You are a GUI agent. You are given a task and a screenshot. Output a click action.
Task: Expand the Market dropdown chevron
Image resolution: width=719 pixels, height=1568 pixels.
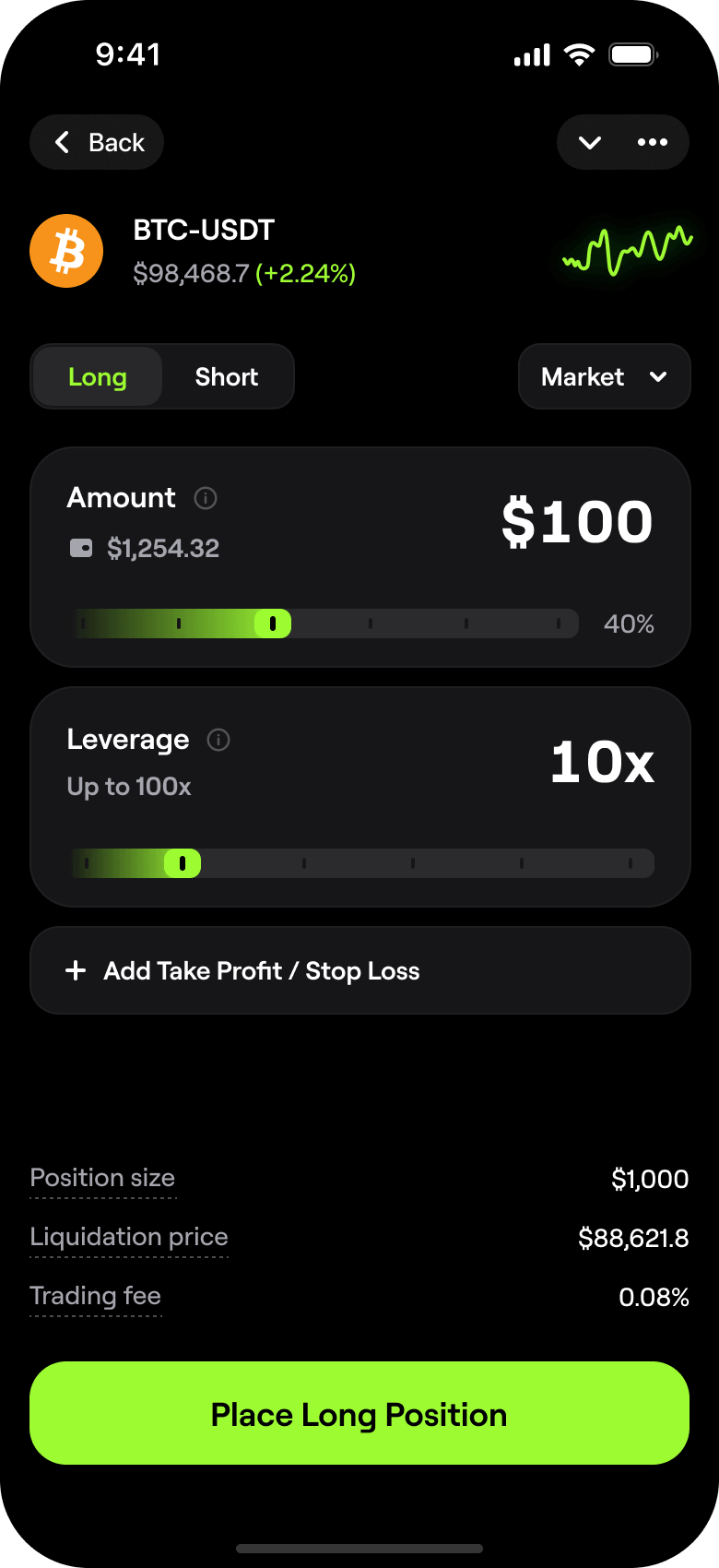click(x=660, y=376)
